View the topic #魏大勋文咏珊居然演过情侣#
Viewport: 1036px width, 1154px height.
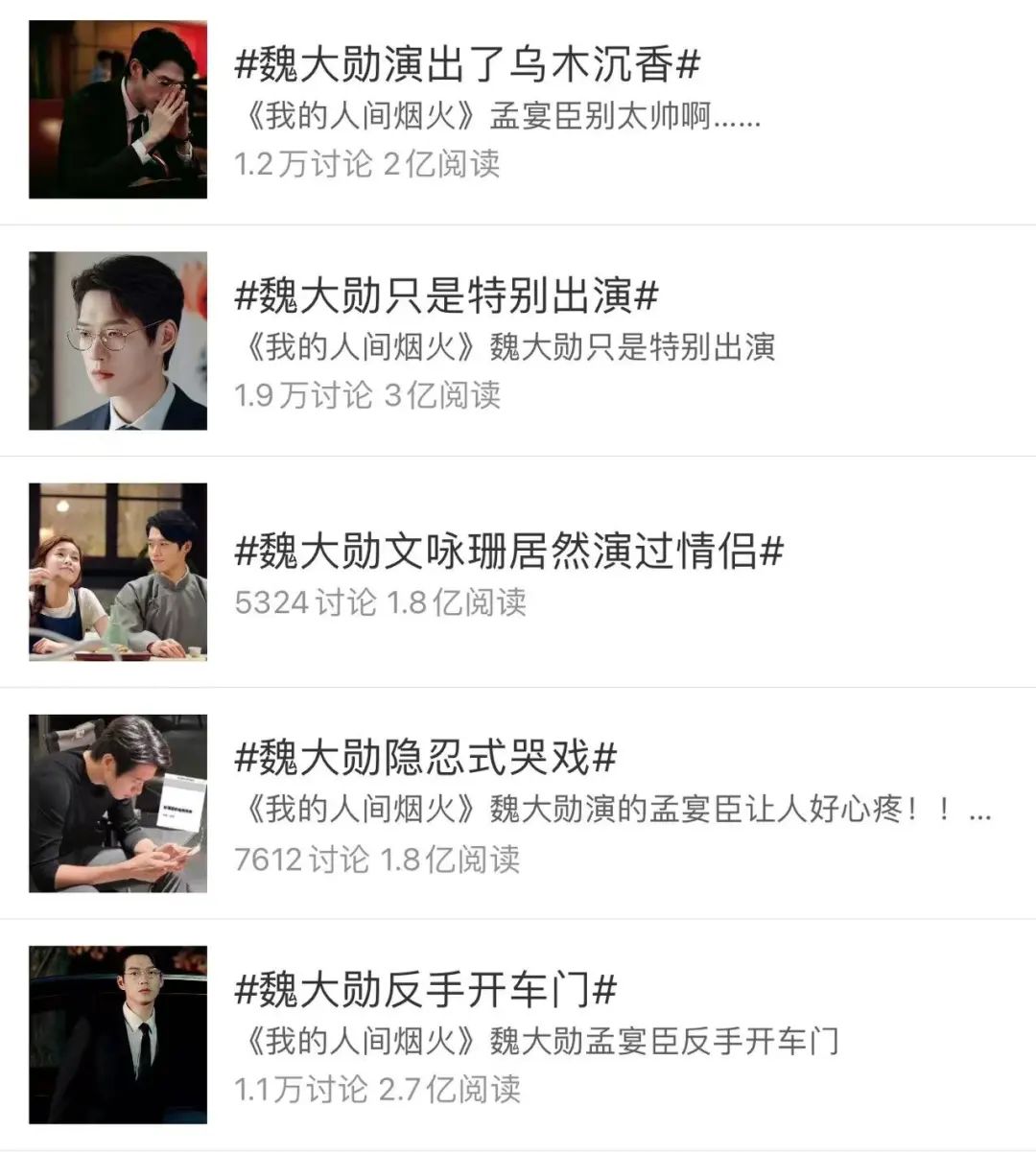tap(509, 552)
